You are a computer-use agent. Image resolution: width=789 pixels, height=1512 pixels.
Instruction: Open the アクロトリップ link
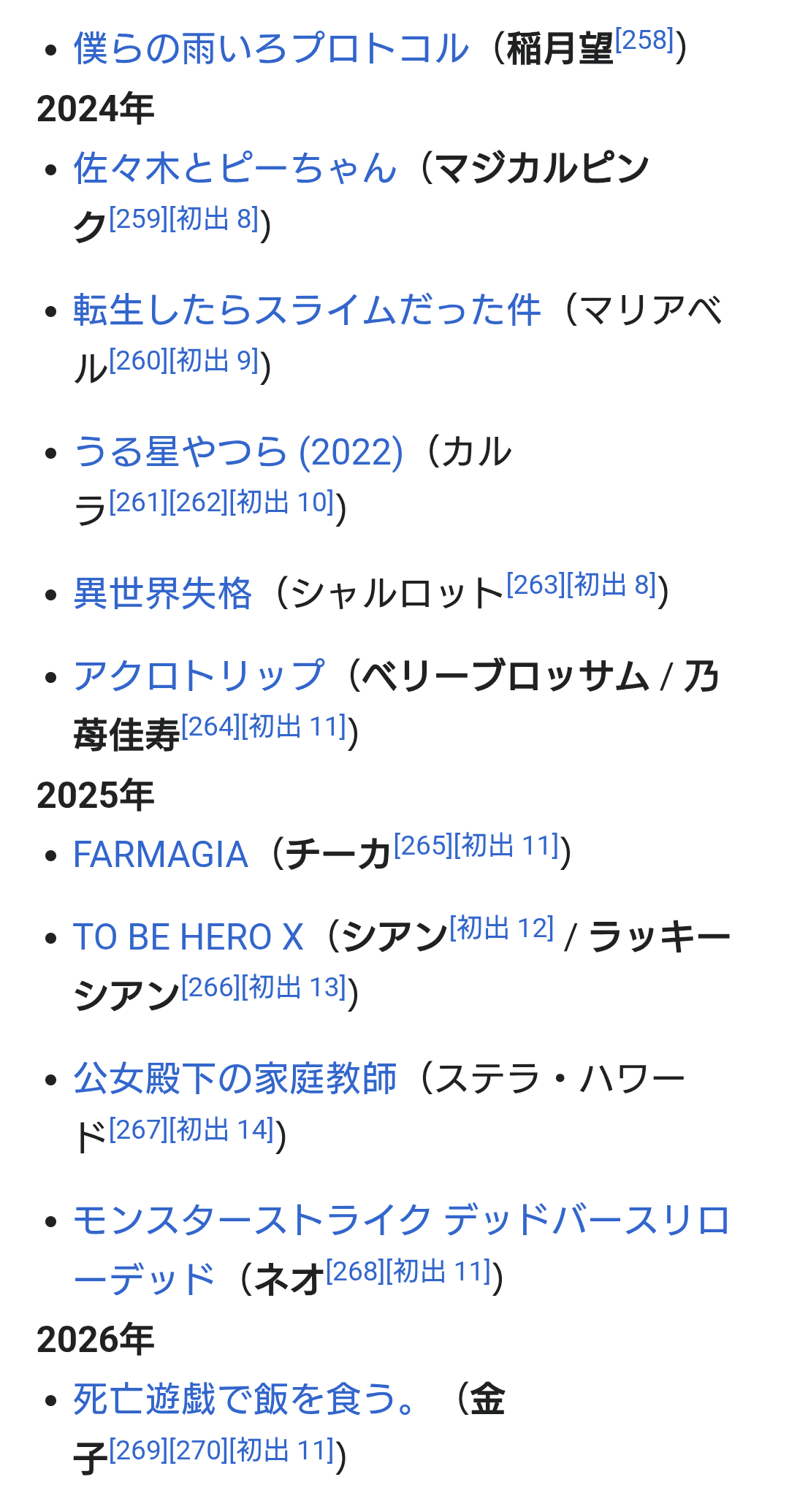199,675
